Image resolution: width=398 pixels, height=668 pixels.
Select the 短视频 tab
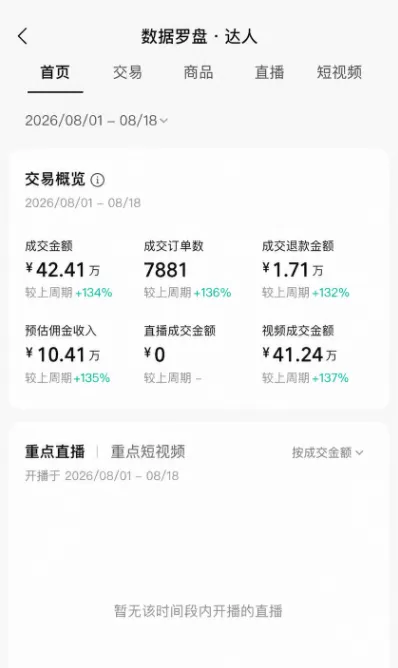(339, 72)
